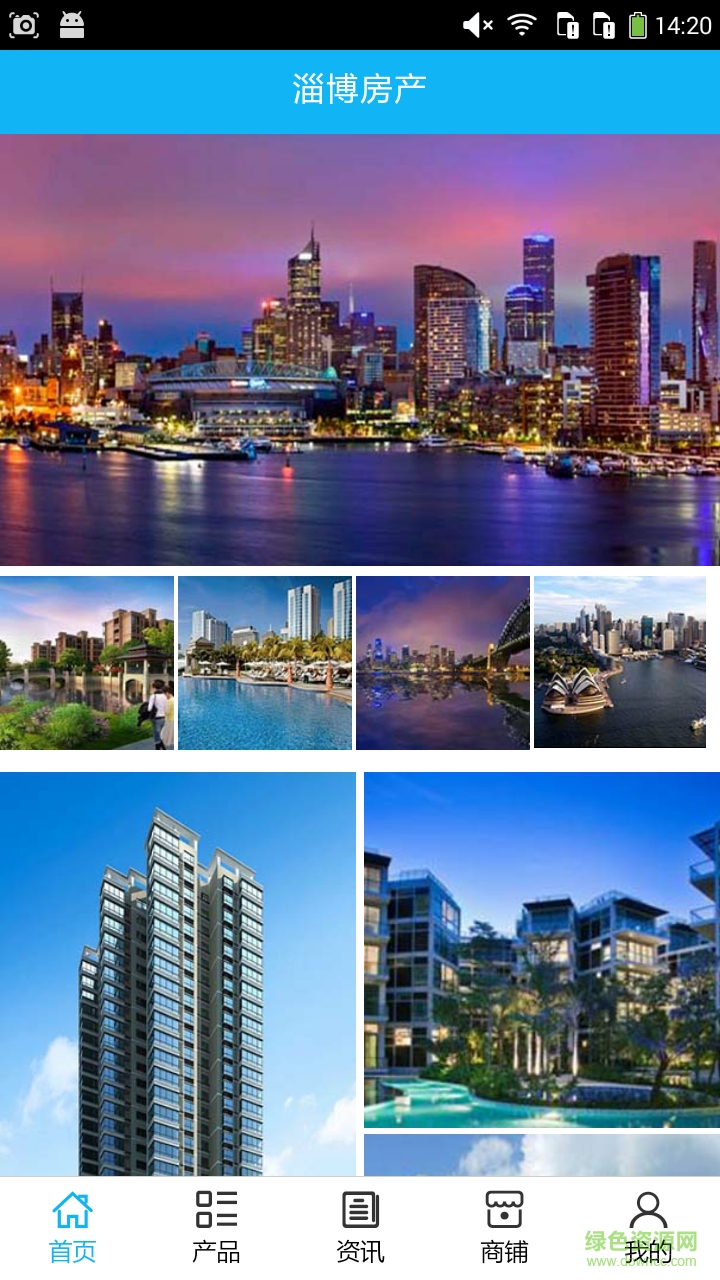Open the garden residence thumbnail
720x1280 pixels.
pyautogui.click(x=87, y=662)
